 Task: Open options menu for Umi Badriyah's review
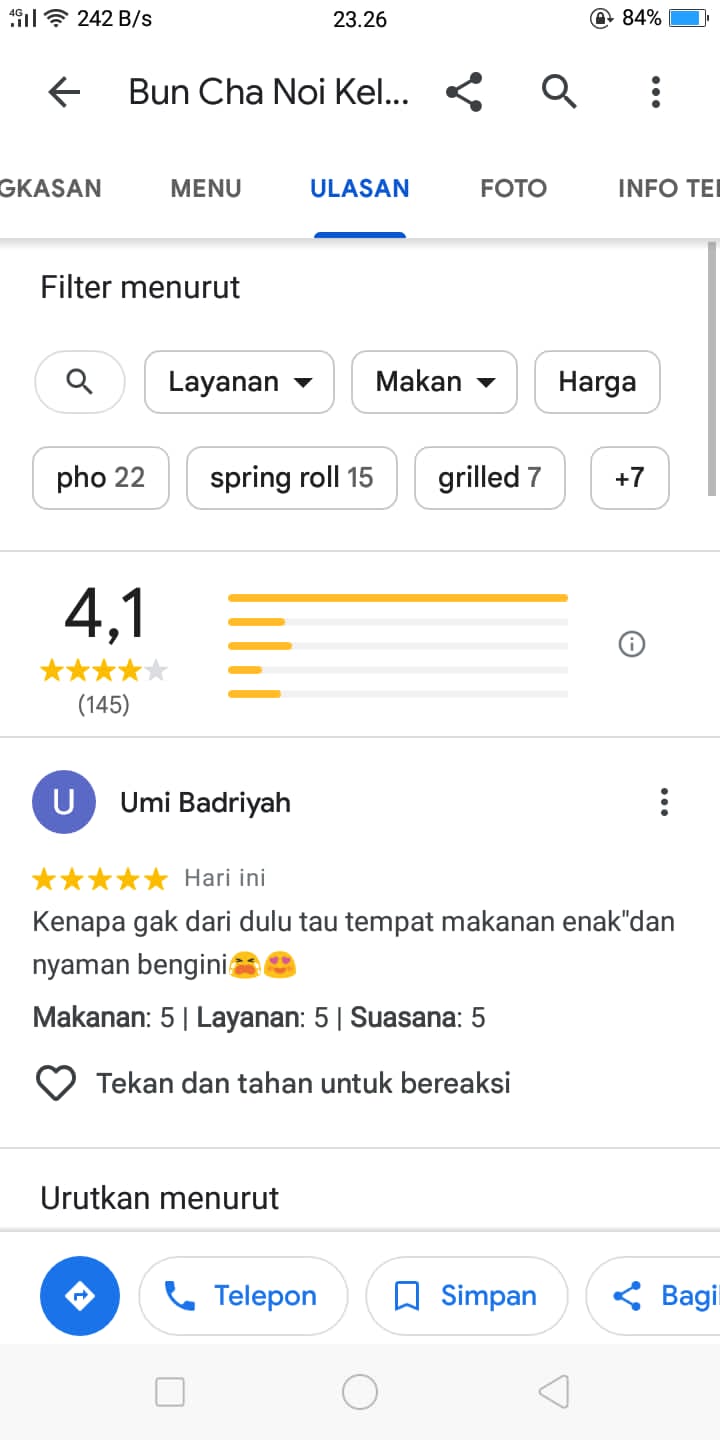pyautogui.click(x=664, y=802)
